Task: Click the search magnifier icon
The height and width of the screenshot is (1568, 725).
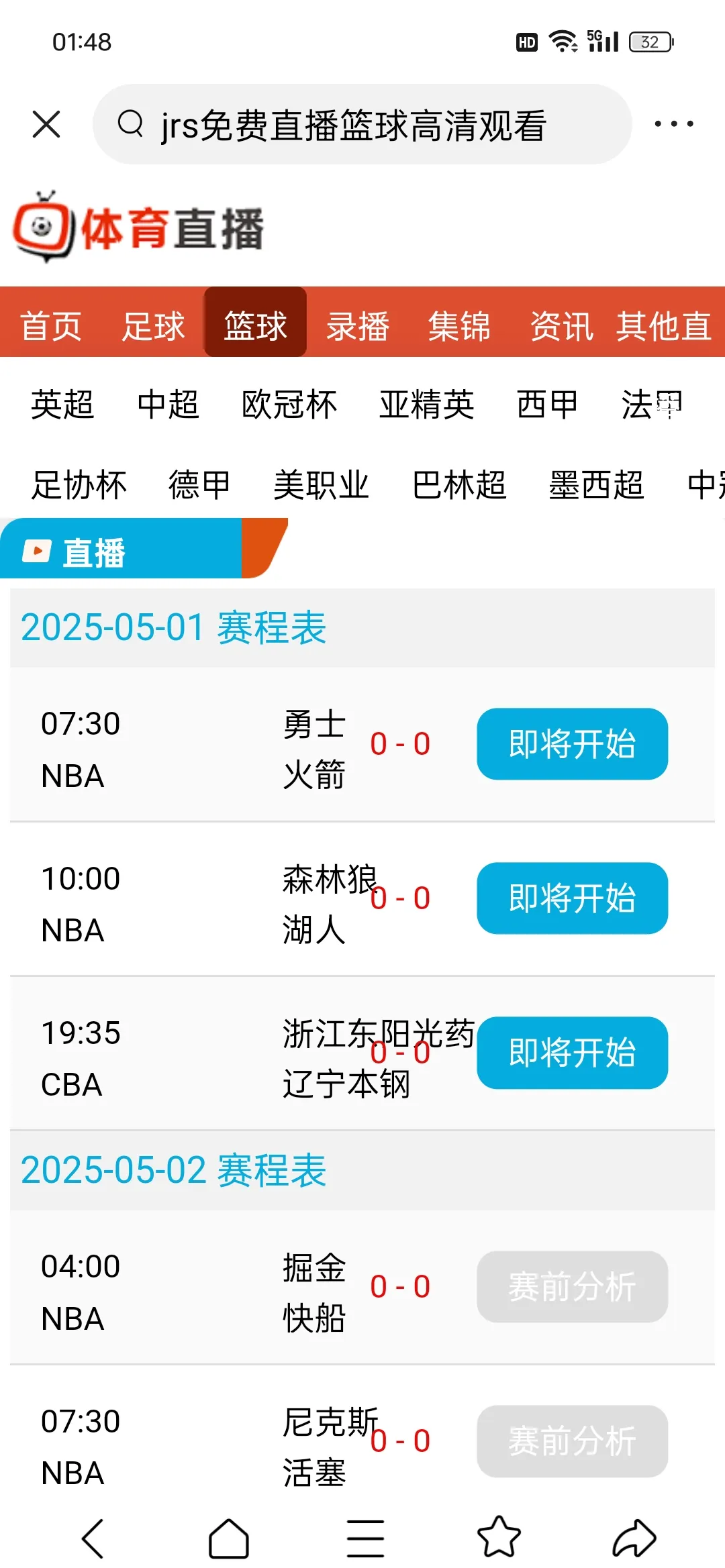Action: tap(132, 123)
